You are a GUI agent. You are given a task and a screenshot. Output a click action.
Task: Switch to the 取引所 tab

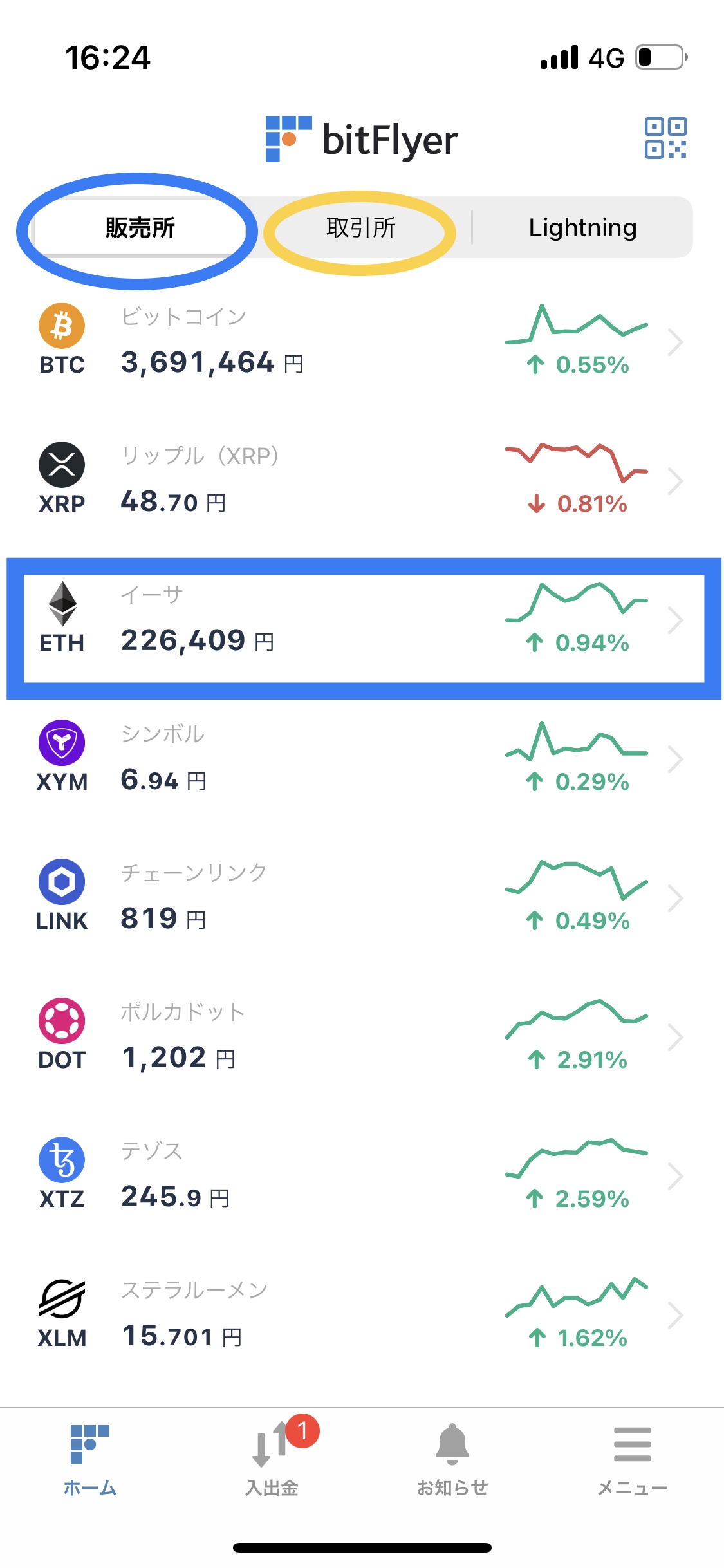click(x=361, y=228)
